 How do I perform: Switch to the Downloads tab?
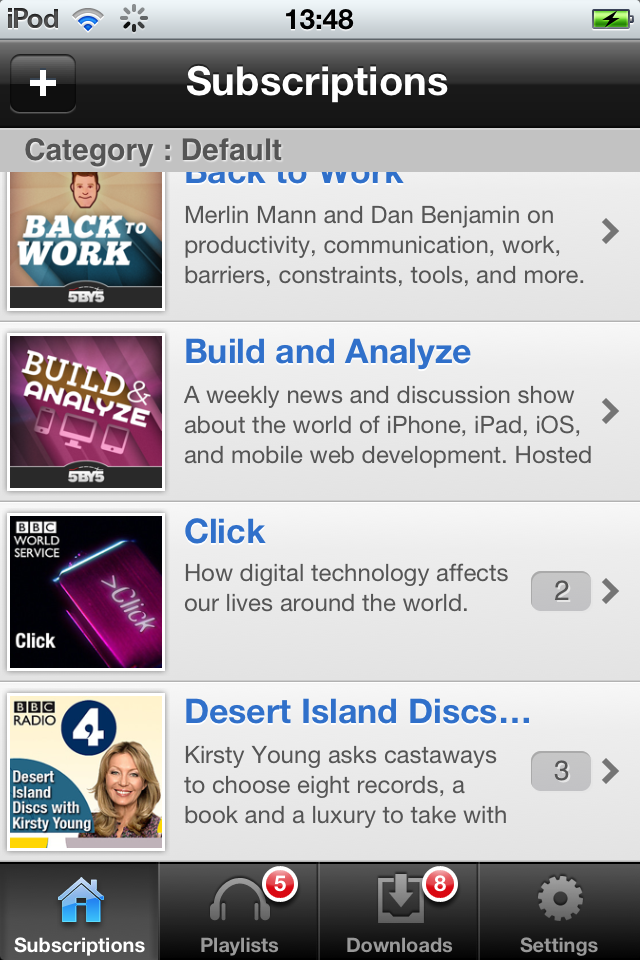[x=399, y=912]
